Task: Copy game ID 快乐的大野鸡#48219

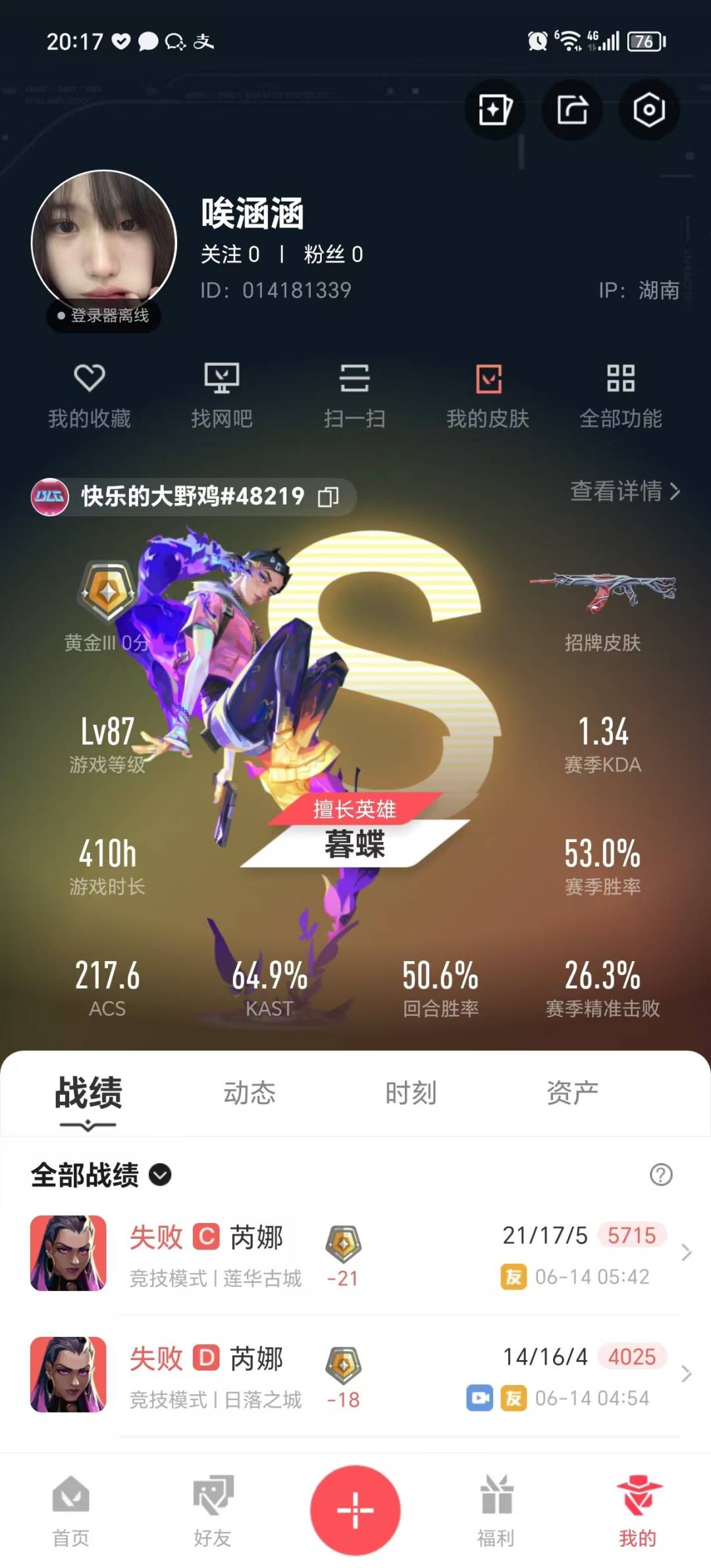Action: pos(329,497)
